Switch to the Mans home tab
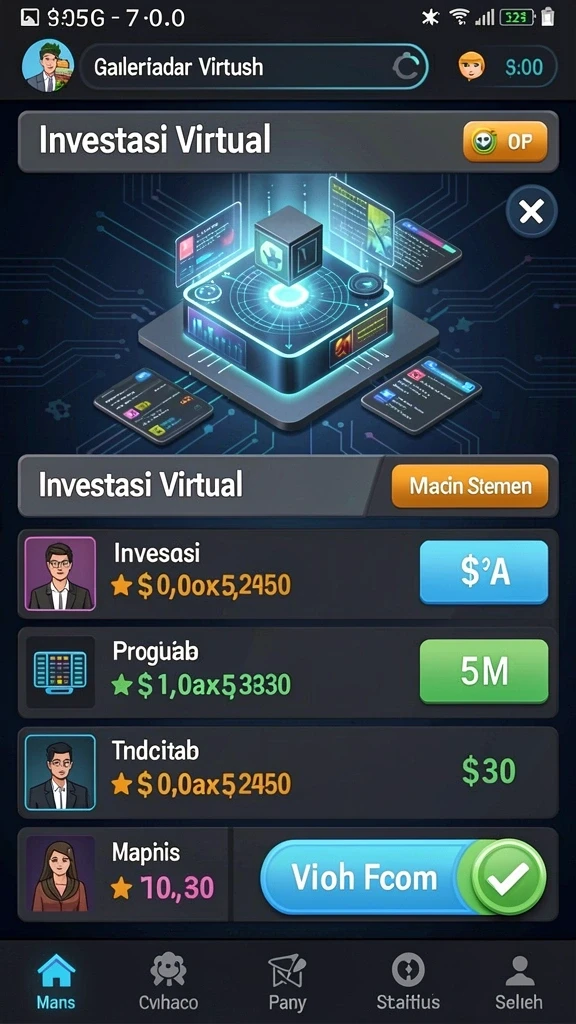 [56, 982]
